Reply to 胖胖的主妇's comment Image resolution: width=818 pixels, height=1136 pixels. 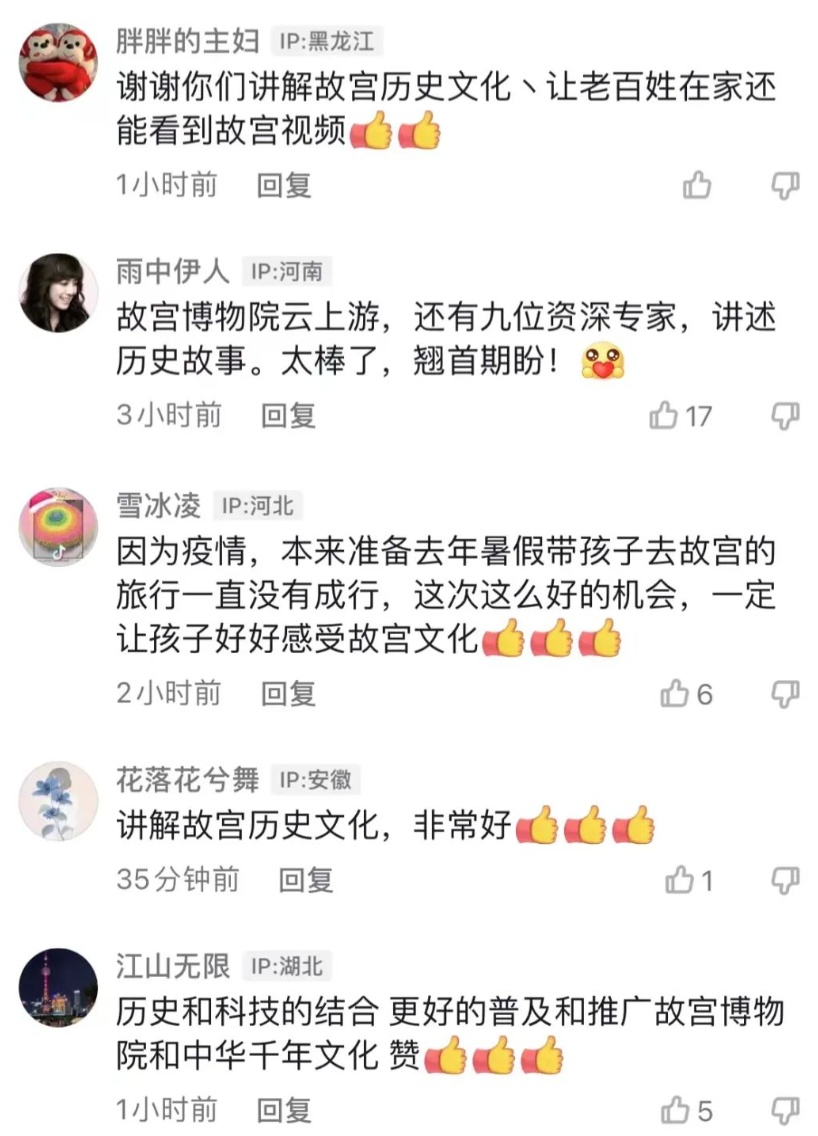285,185
